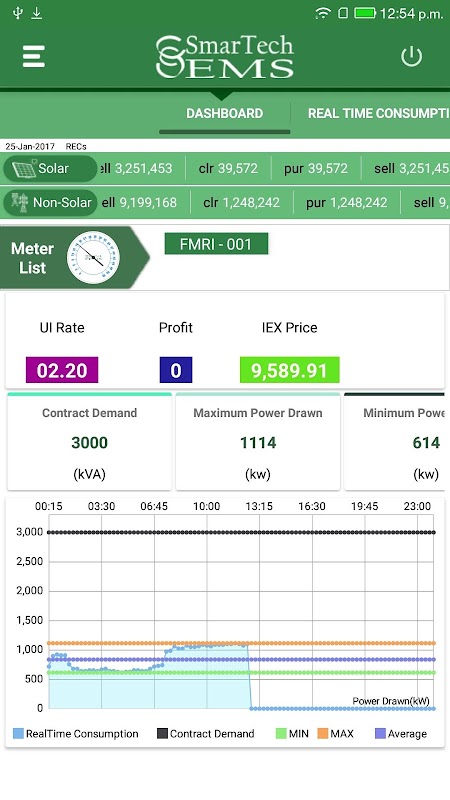The width and height of the screenshot is (450, 800).
Task: Open the hamburger drawer menu
Action: click(x=34, y=56)
